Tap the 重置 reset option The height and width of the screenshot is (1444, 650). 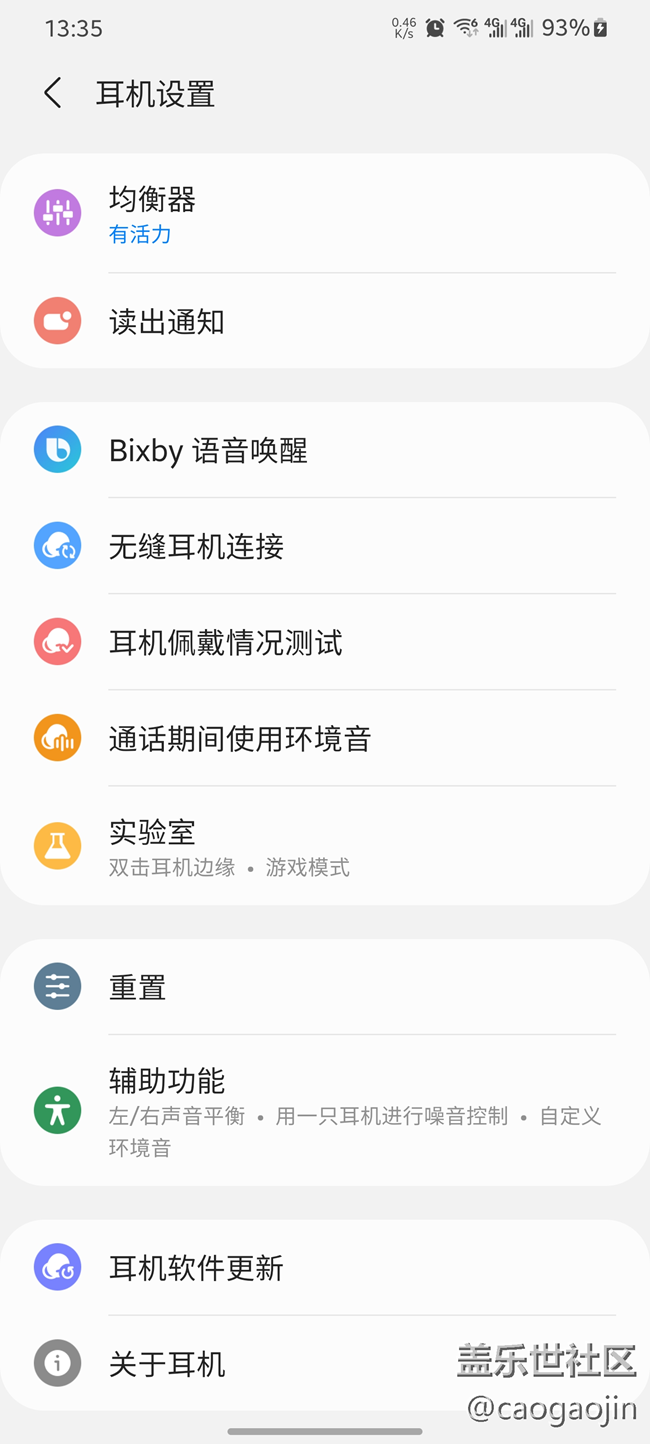[x=325, y=988]
